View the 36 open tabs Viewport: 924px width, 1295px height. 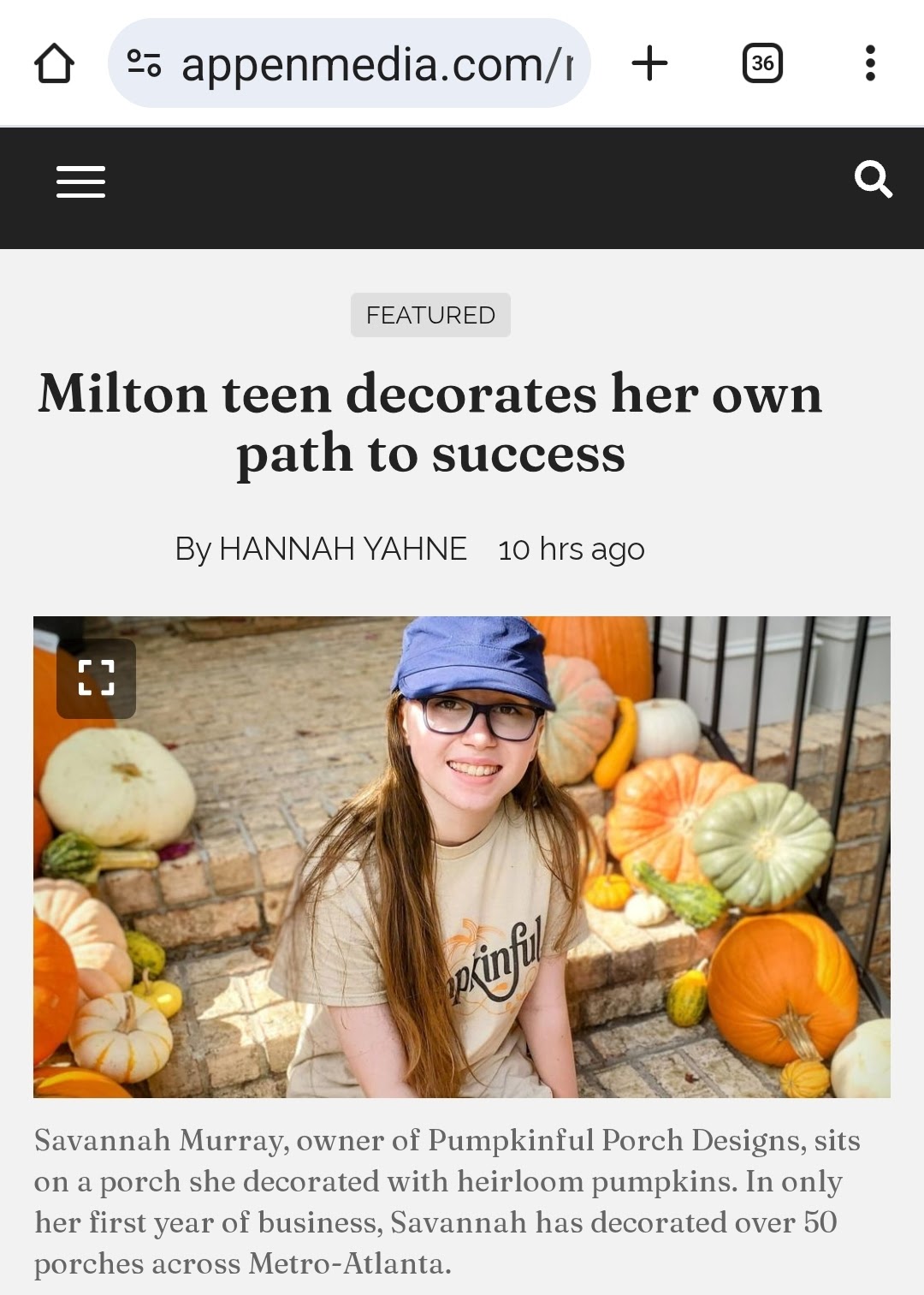[x=762, y=63]
